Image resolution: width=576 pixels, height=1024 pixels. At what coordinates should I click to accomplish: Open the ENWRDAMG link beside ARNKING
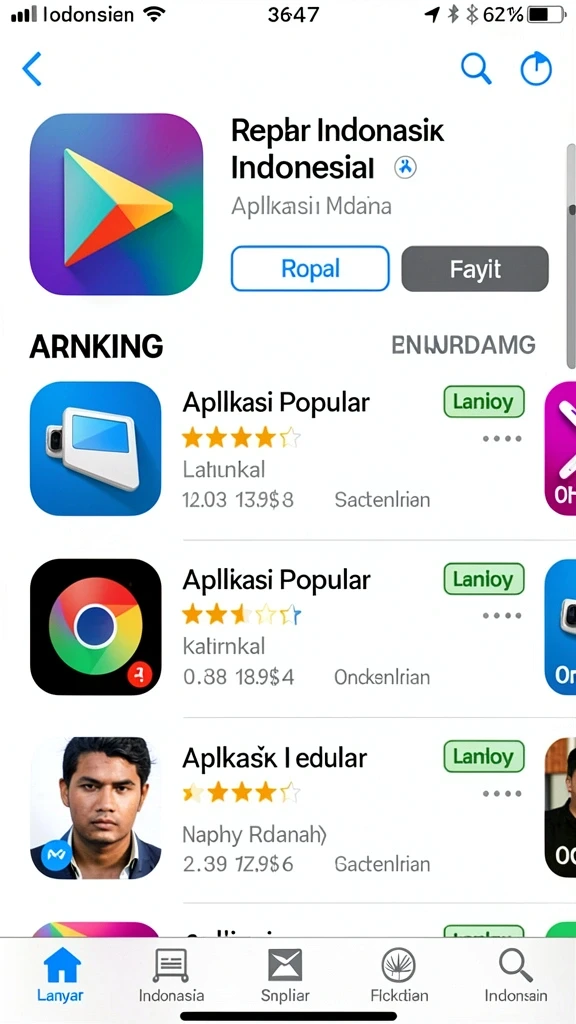(x=463, y=344)
